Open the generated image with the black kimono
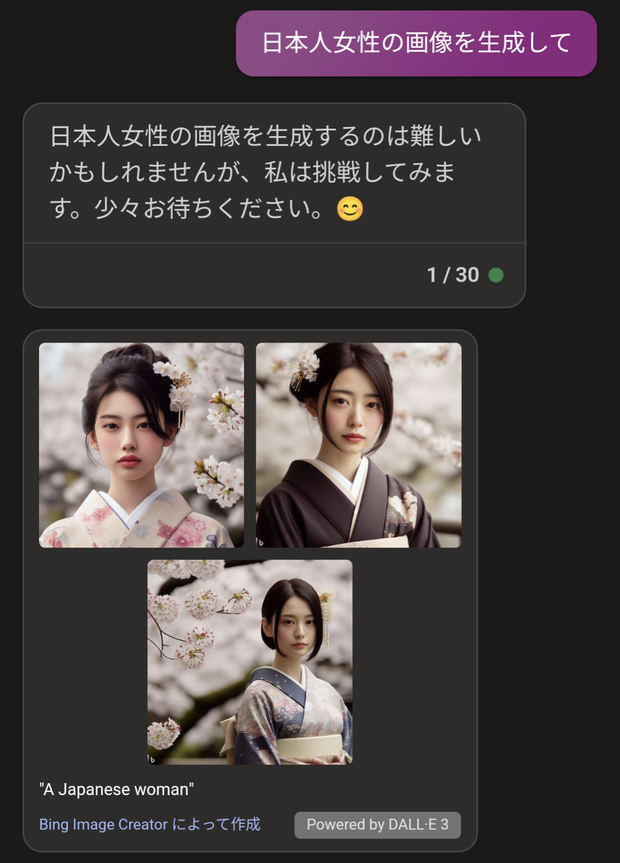The height and width of the screenshot is (863, 620). point(358,445)
